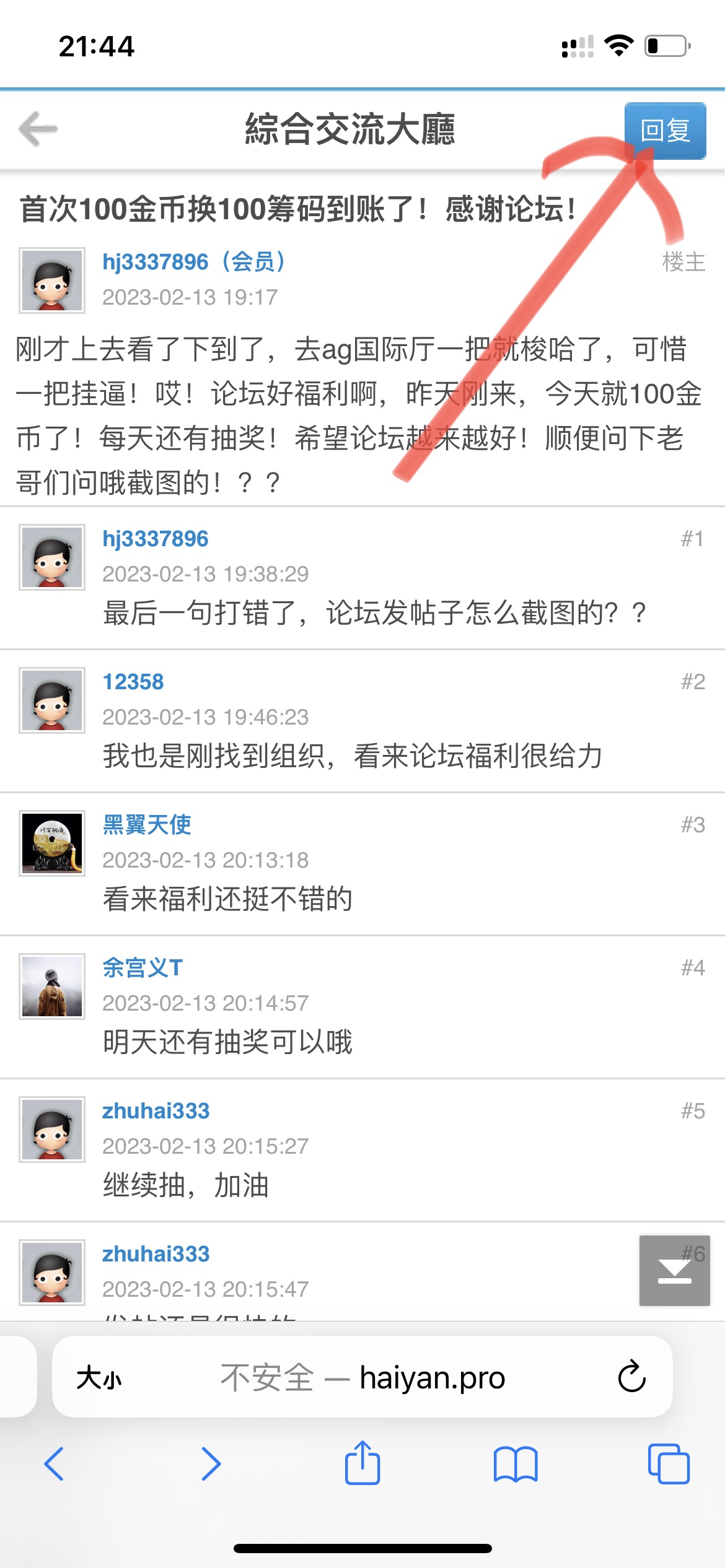Screen dimensions: 725x1568
Task: Tap 黑翼天使's avatar picture
Action: (52, 843)
